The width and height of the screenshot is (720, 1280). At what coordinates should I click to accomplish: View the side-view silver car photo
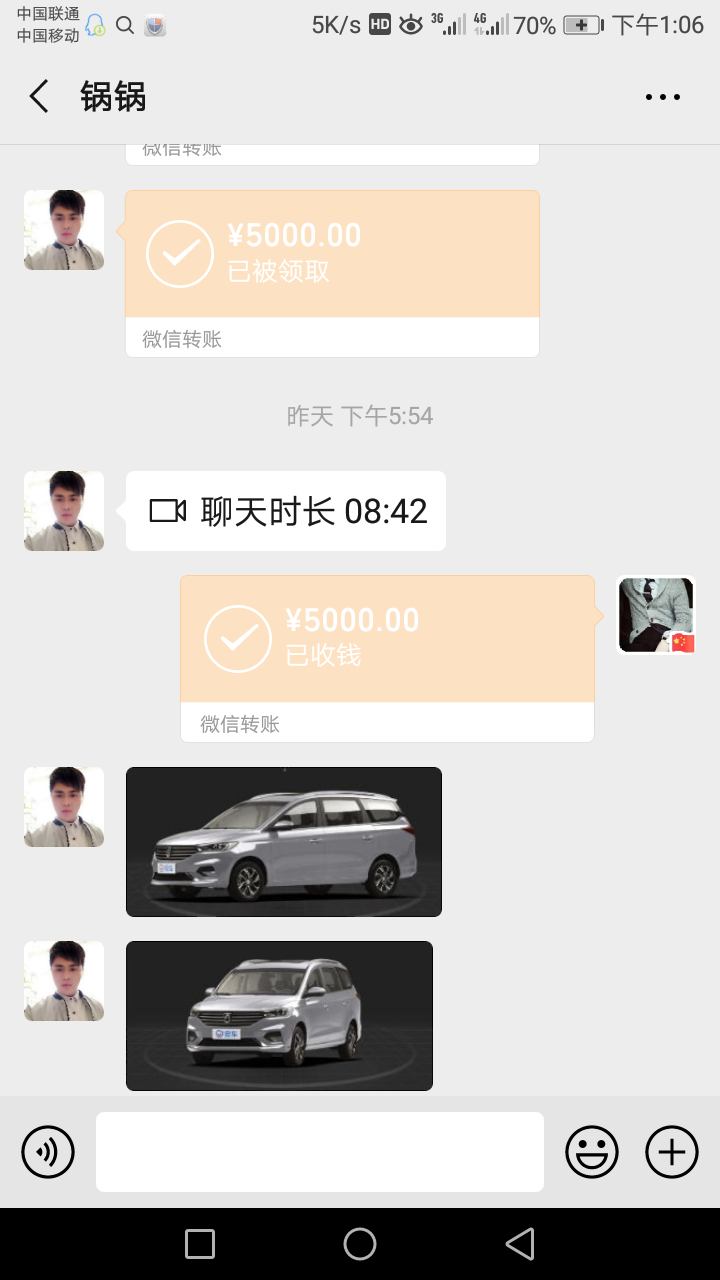pos(284,842)
